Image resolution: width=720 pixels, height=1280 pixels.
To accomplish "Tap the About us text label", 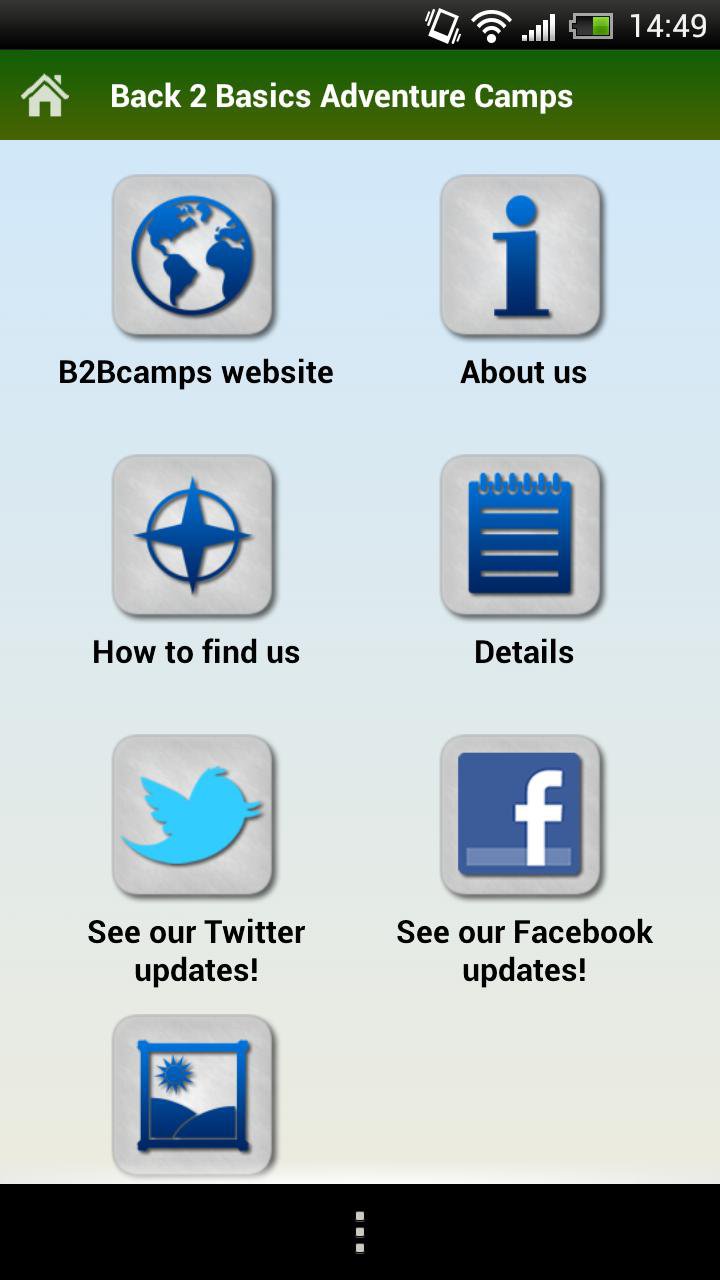I will click(x=524, y=372).
